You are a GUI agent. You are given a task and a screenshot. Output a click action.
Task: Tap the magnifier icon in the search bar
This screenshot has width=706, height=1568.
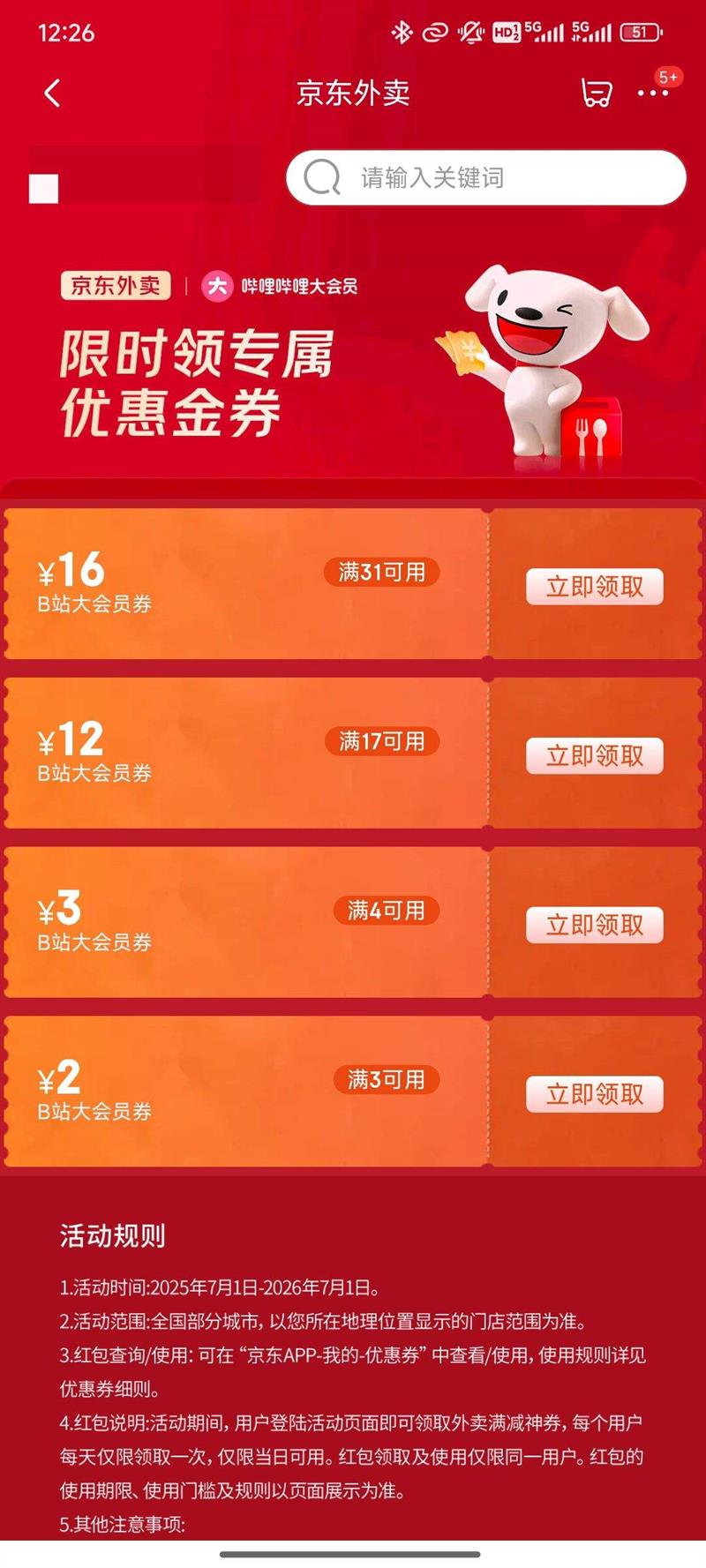(323, 178)
